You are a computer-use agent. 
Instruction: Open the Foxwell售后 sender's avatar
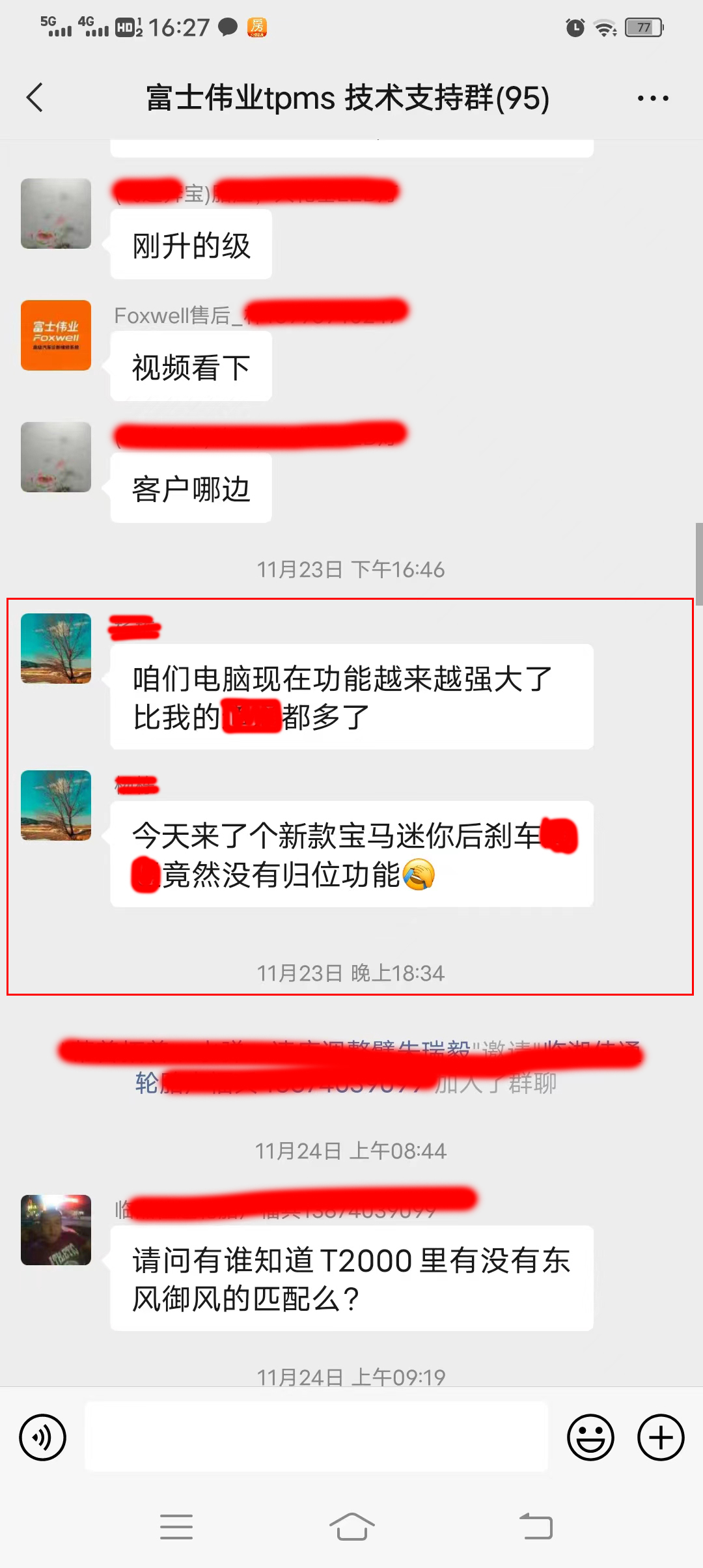pyautogui.click(x=56, y=335)
